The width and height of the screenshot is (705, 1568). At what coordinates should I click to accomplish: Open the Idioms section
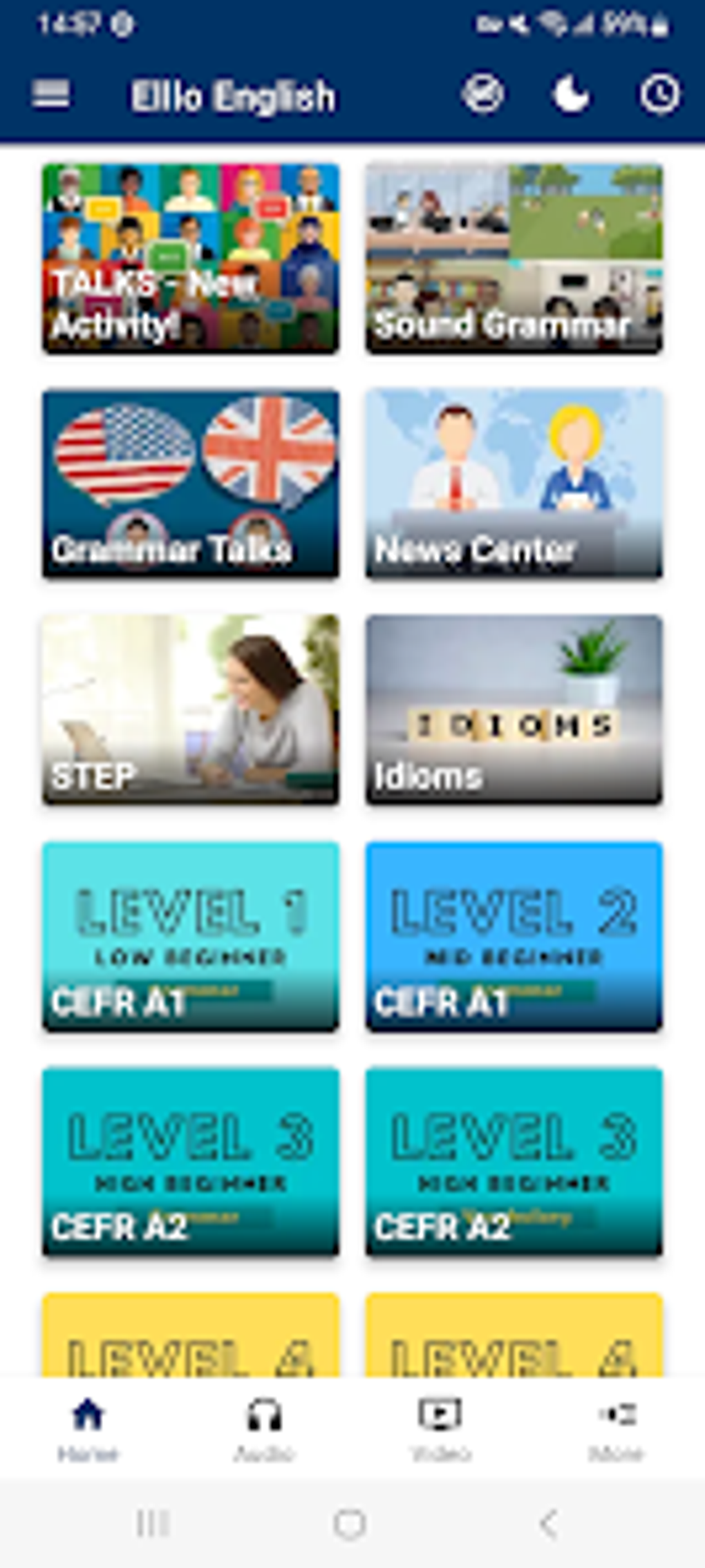(514, 708)
